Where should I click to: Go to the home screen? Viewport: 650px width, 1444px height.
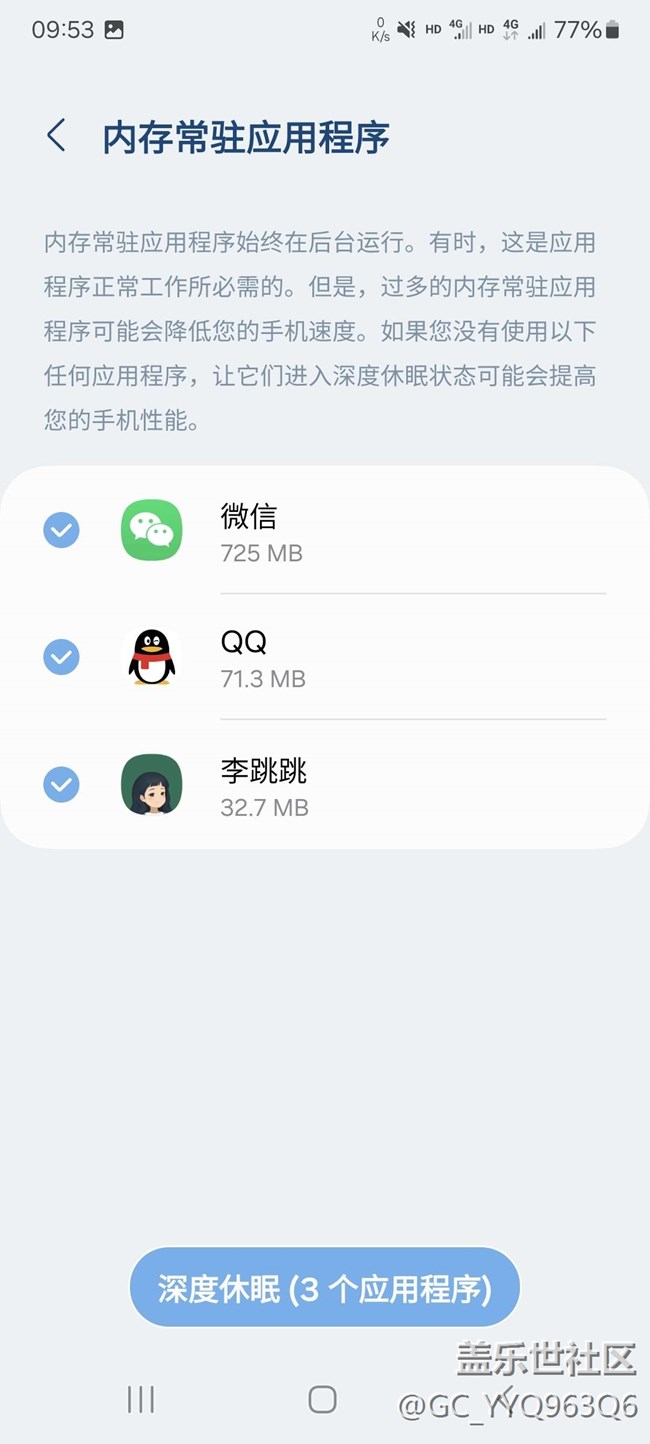pos(322,1399)
